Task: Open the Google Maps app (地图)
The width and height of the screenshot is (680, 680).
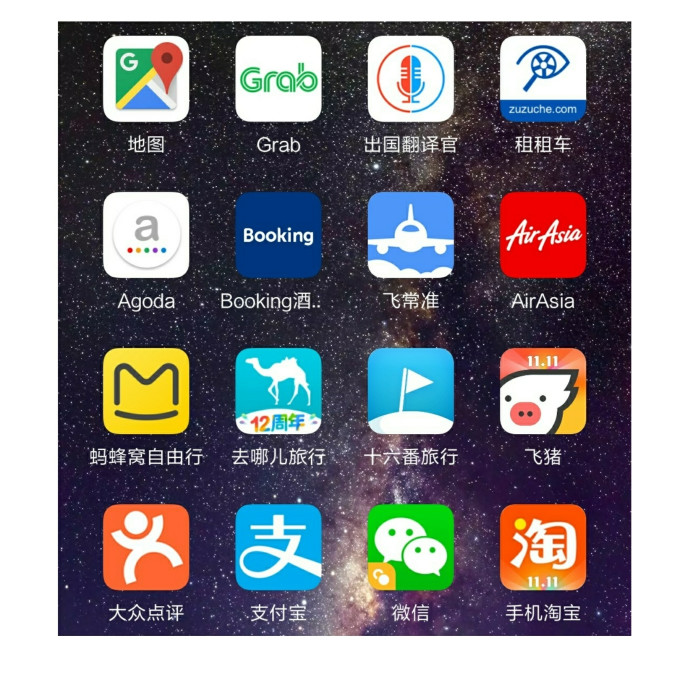Action: point(146,79)
